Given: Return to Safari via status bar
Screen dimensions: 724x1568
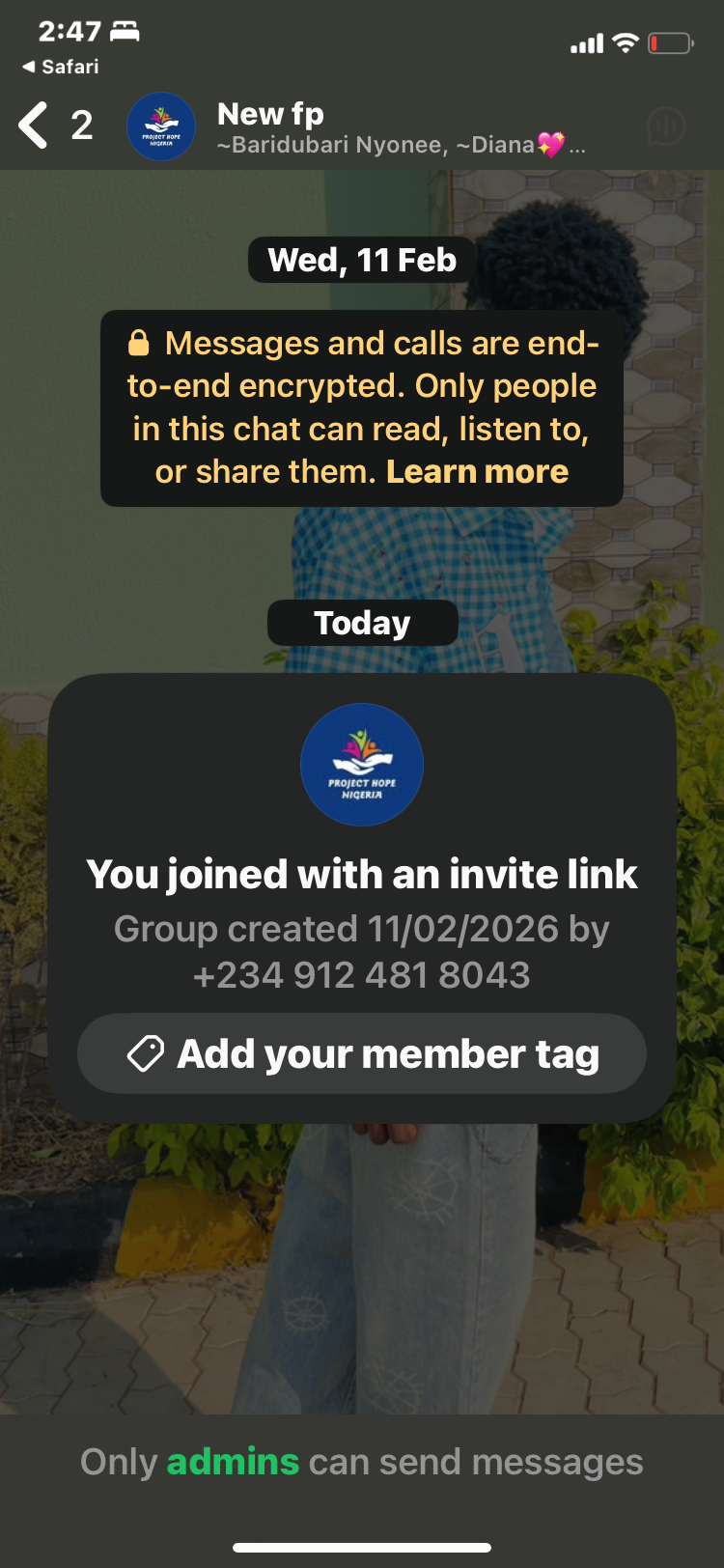Looking at the screenshot, I should tap(60, 67).
